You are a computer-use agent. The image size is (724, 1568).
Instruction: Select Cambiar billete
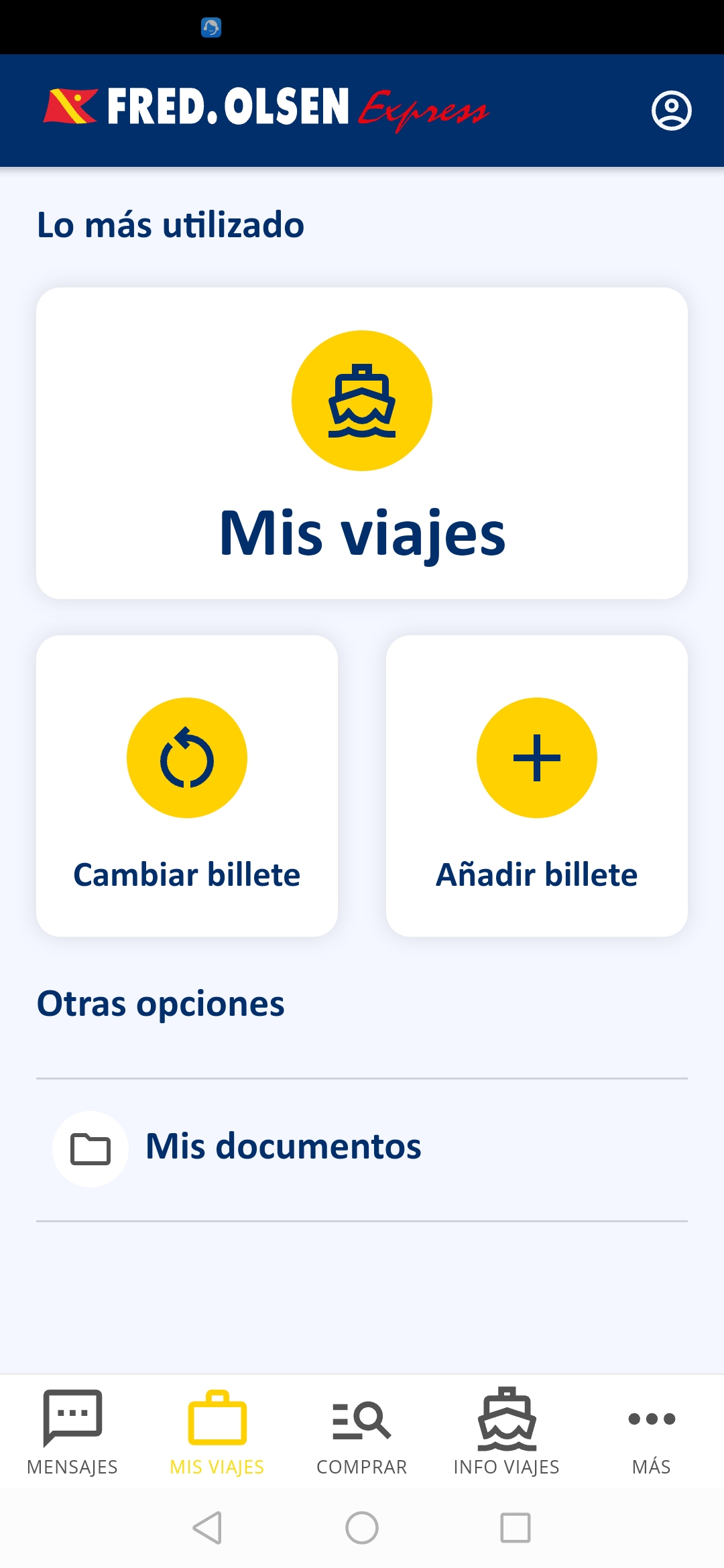187,785
